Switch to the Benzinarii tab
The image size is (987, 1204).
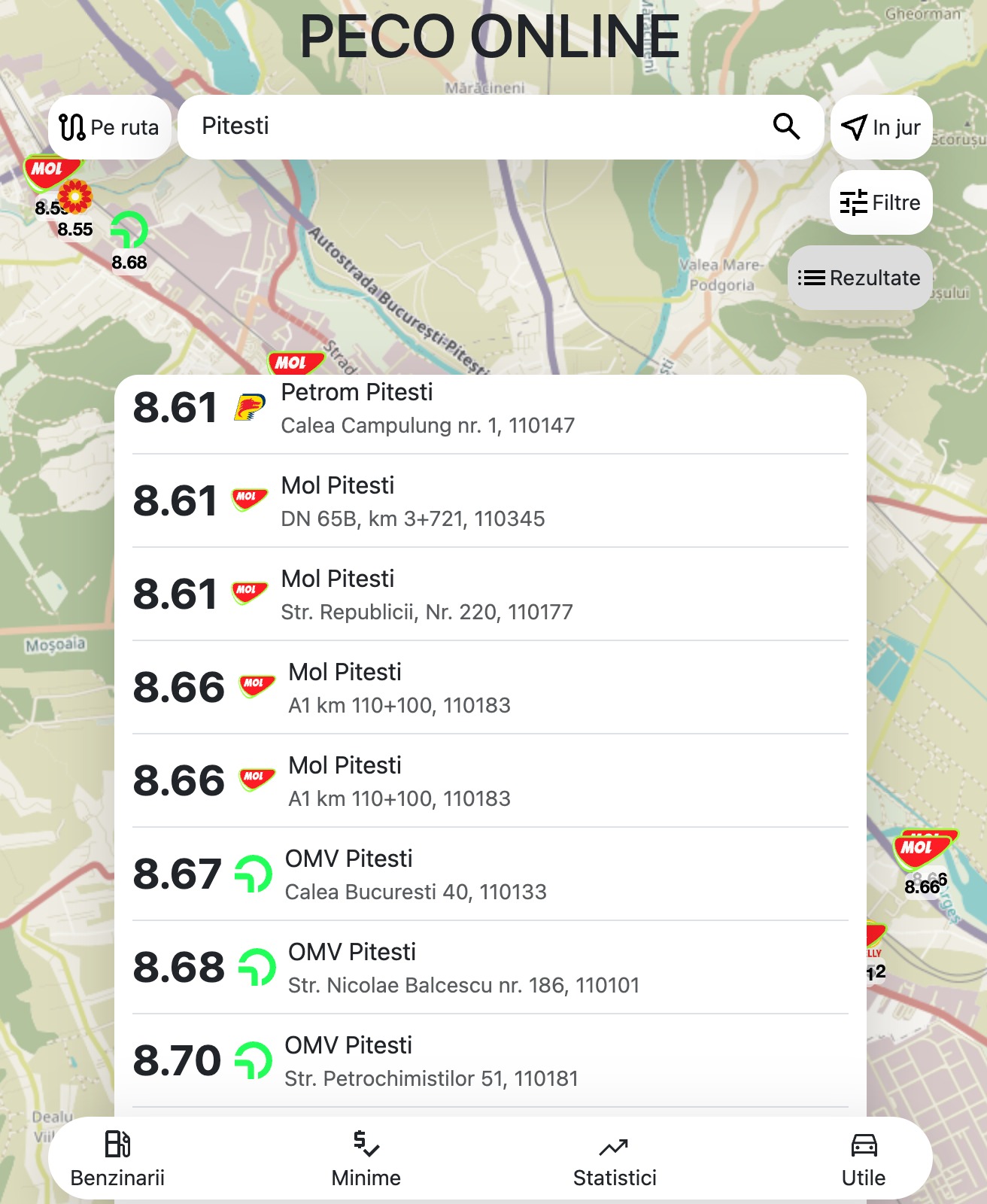117,1160
